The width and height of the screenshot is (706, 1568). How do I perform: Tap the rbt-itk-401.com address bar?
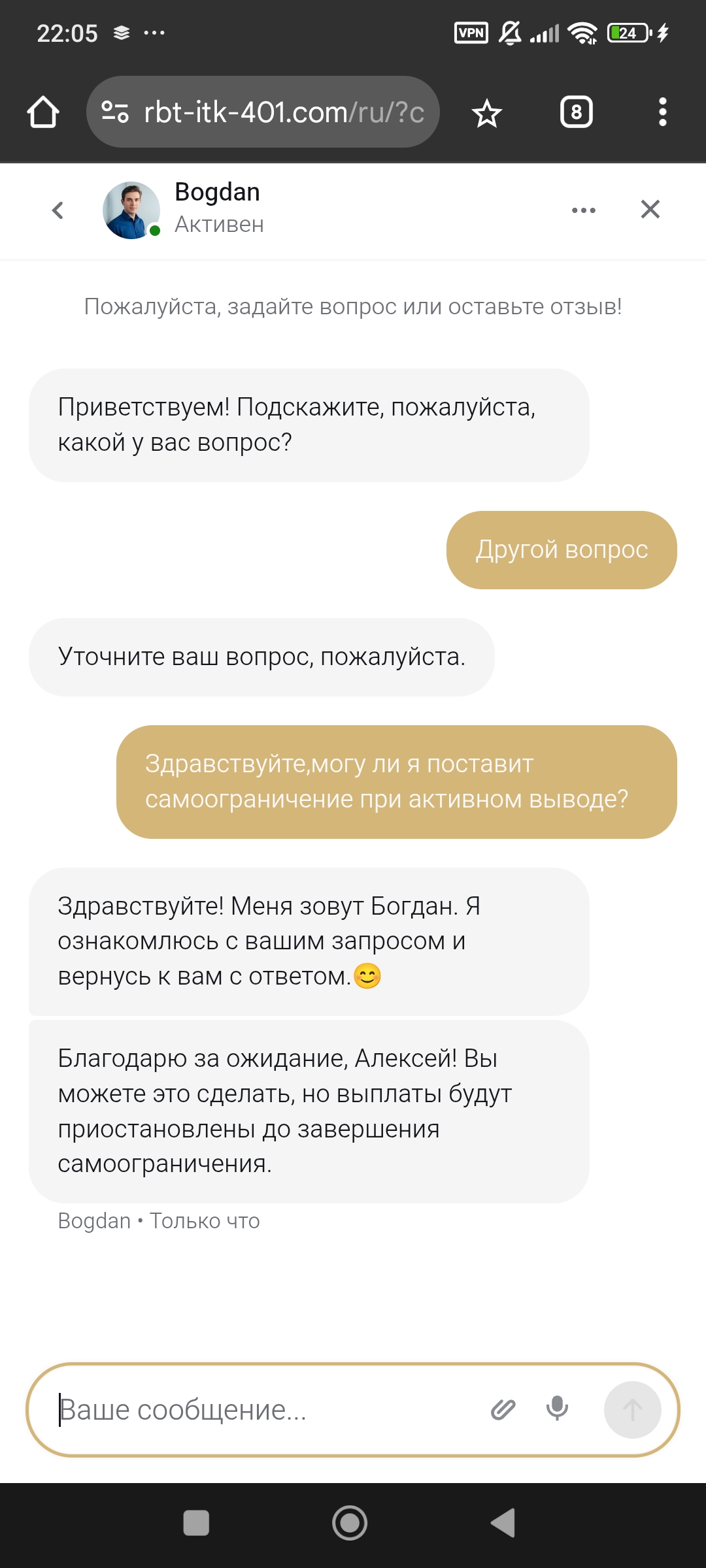(275, 112)
